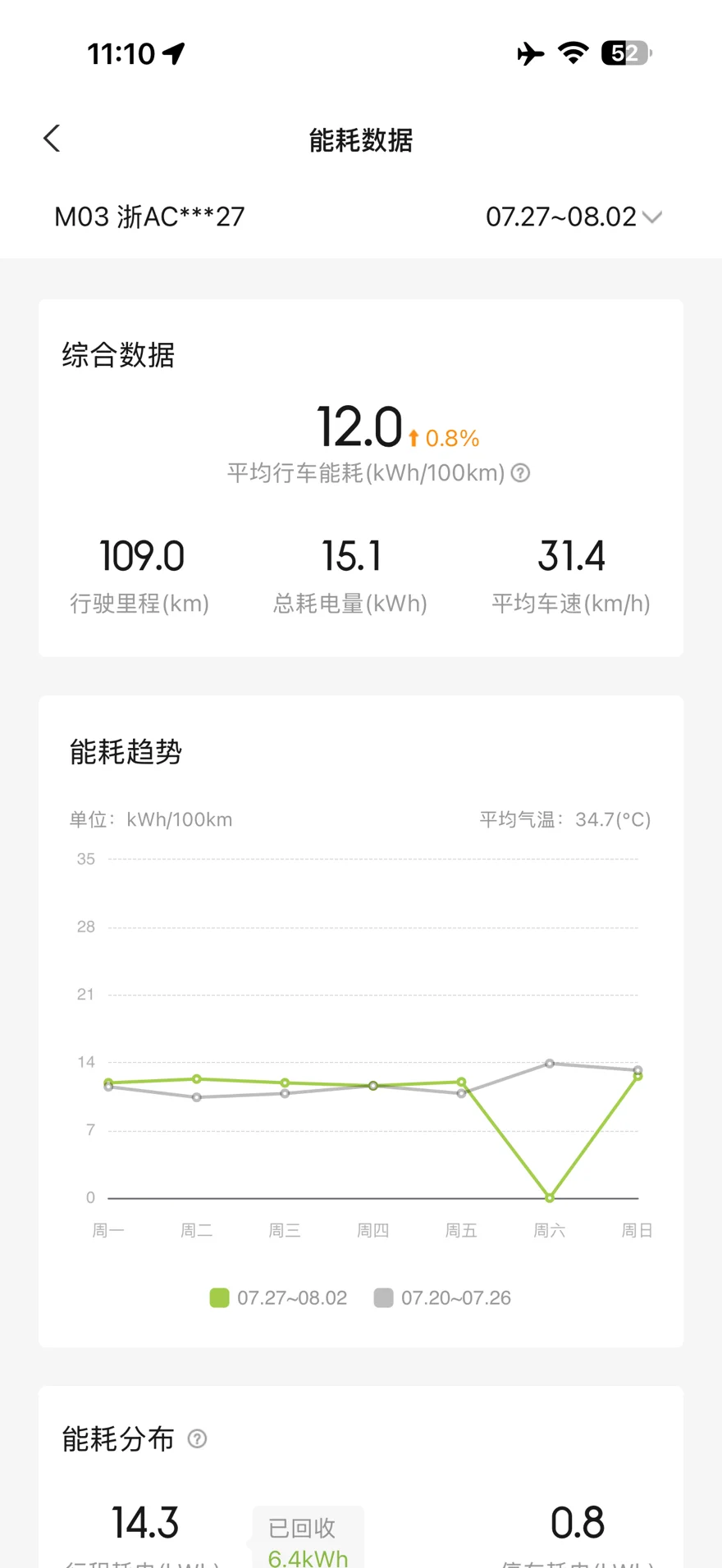Open help icon next to 能耗分布
722x1568 pixels.
(x=197, y=1438)
